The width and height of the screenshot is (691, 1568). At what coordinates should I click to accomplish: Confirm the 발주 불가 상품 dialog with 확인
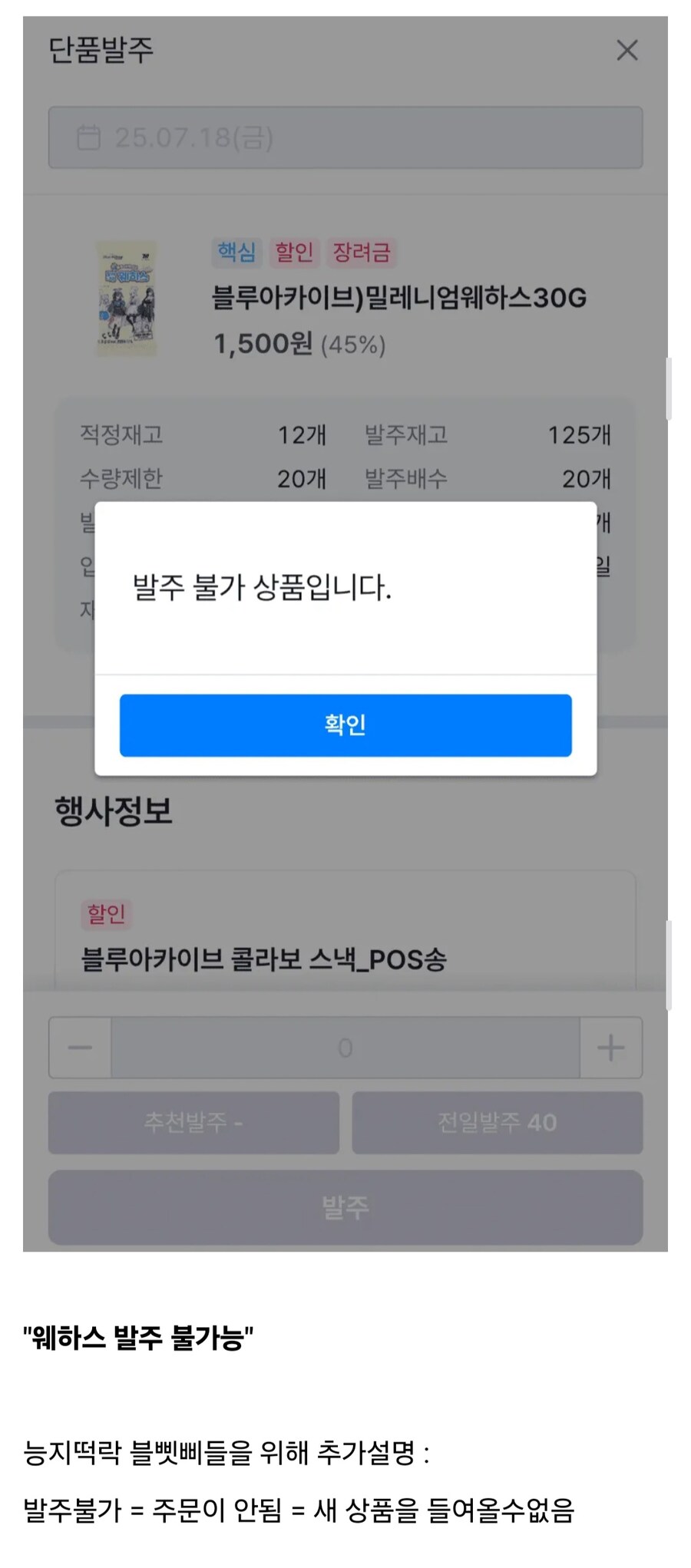click(345, 725)
